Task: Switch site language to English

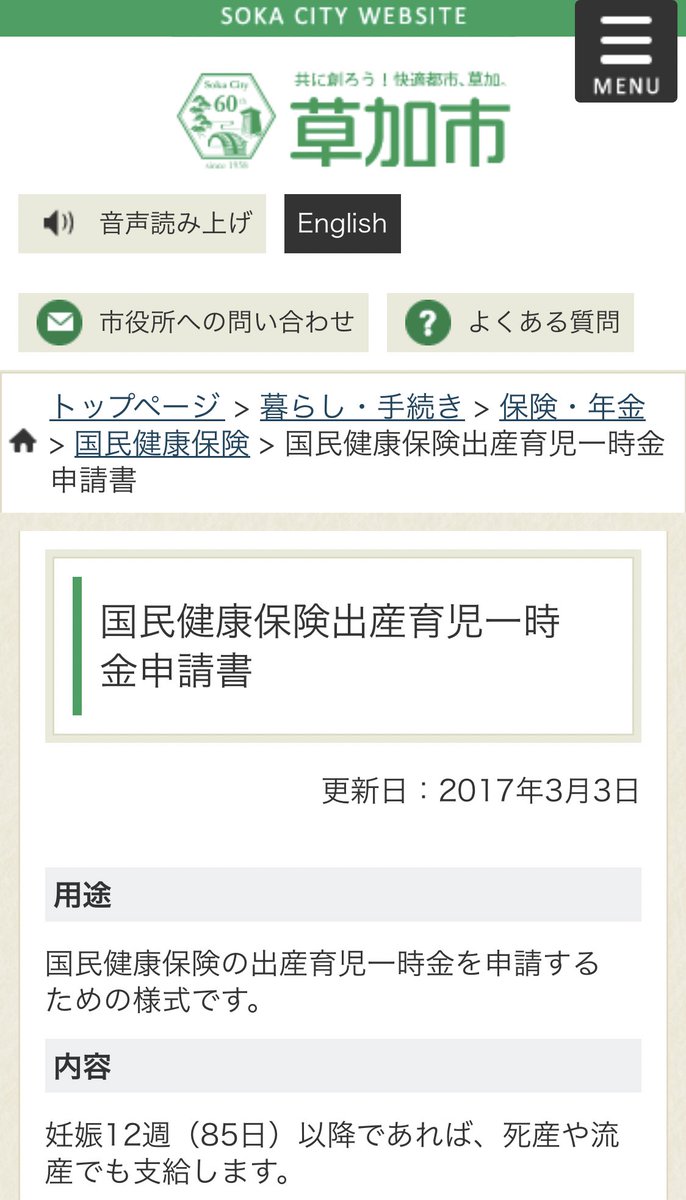Action: pos(342,223)
